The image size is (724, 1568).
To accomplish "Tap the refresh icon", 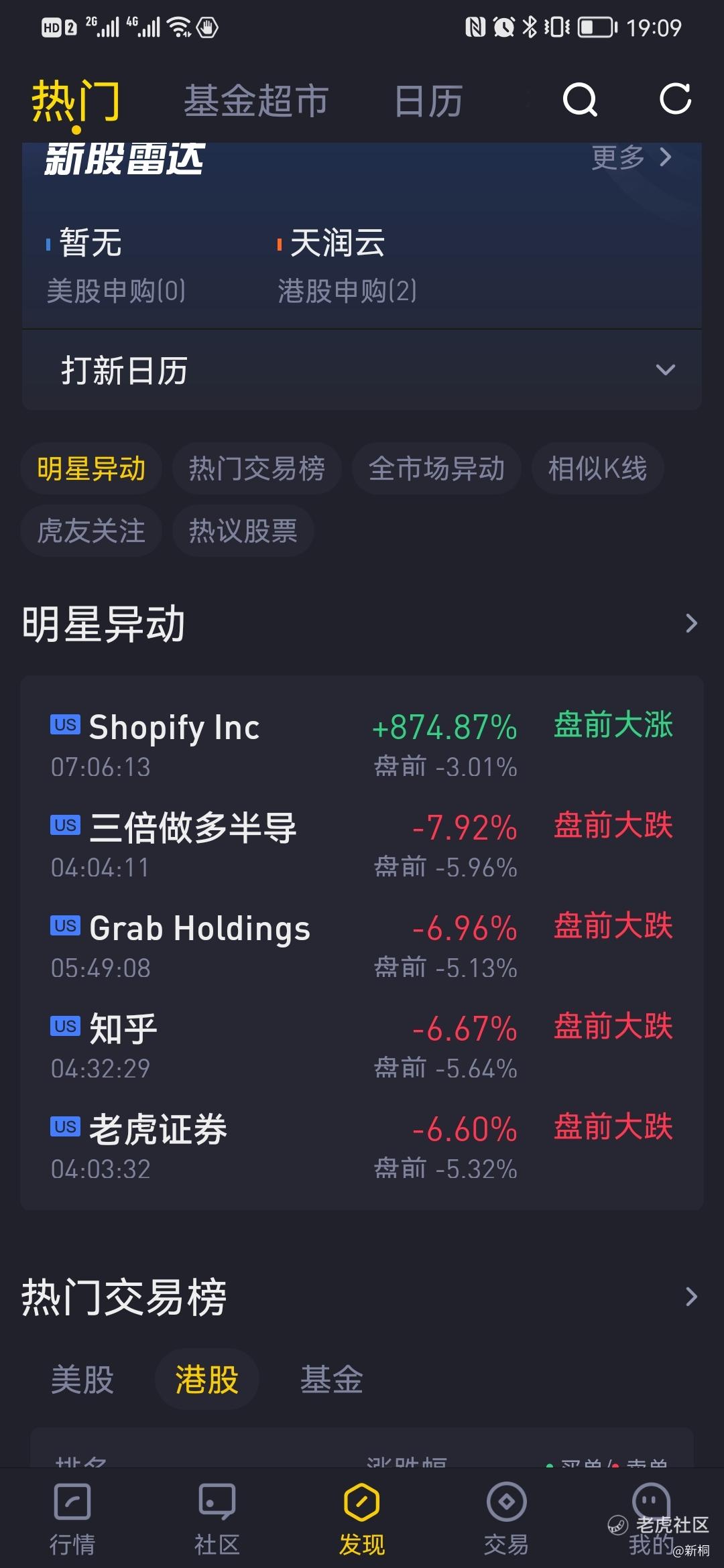I will [675, 99].
